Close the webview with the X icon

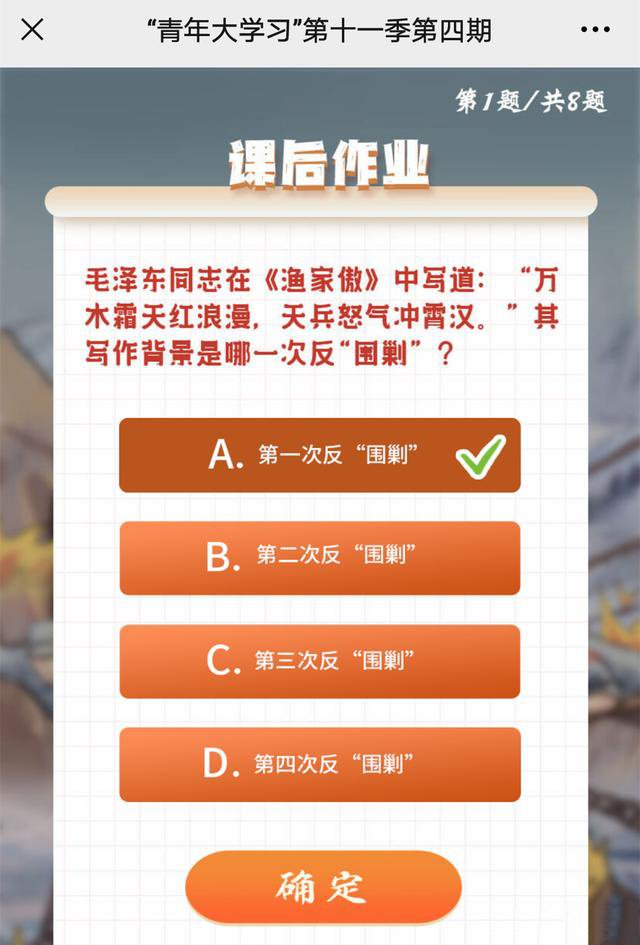(x=32, y=30)
